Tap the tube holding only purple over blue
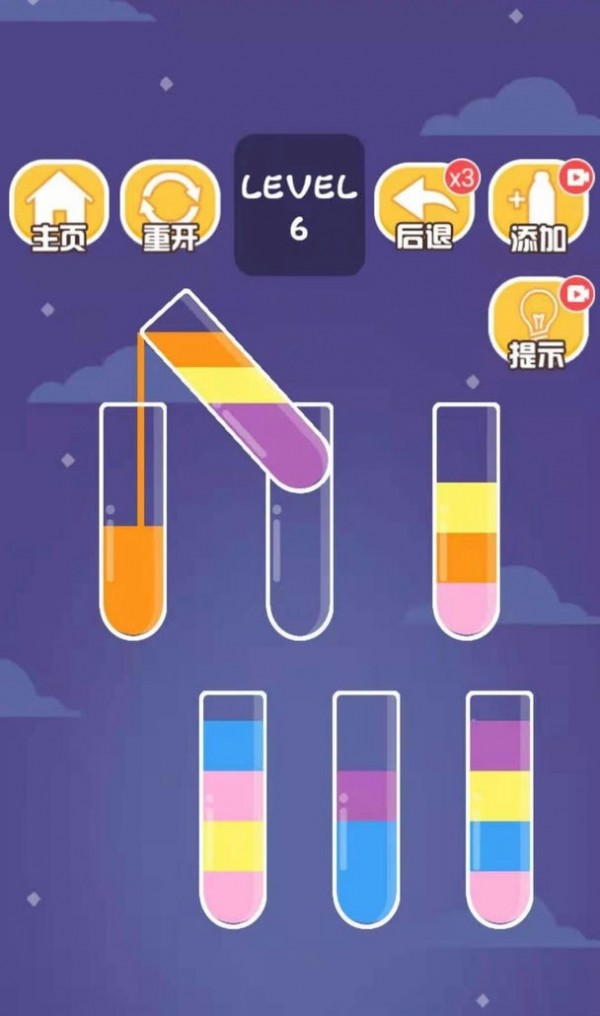This screenshot has width=600, height=1016. 366,810
